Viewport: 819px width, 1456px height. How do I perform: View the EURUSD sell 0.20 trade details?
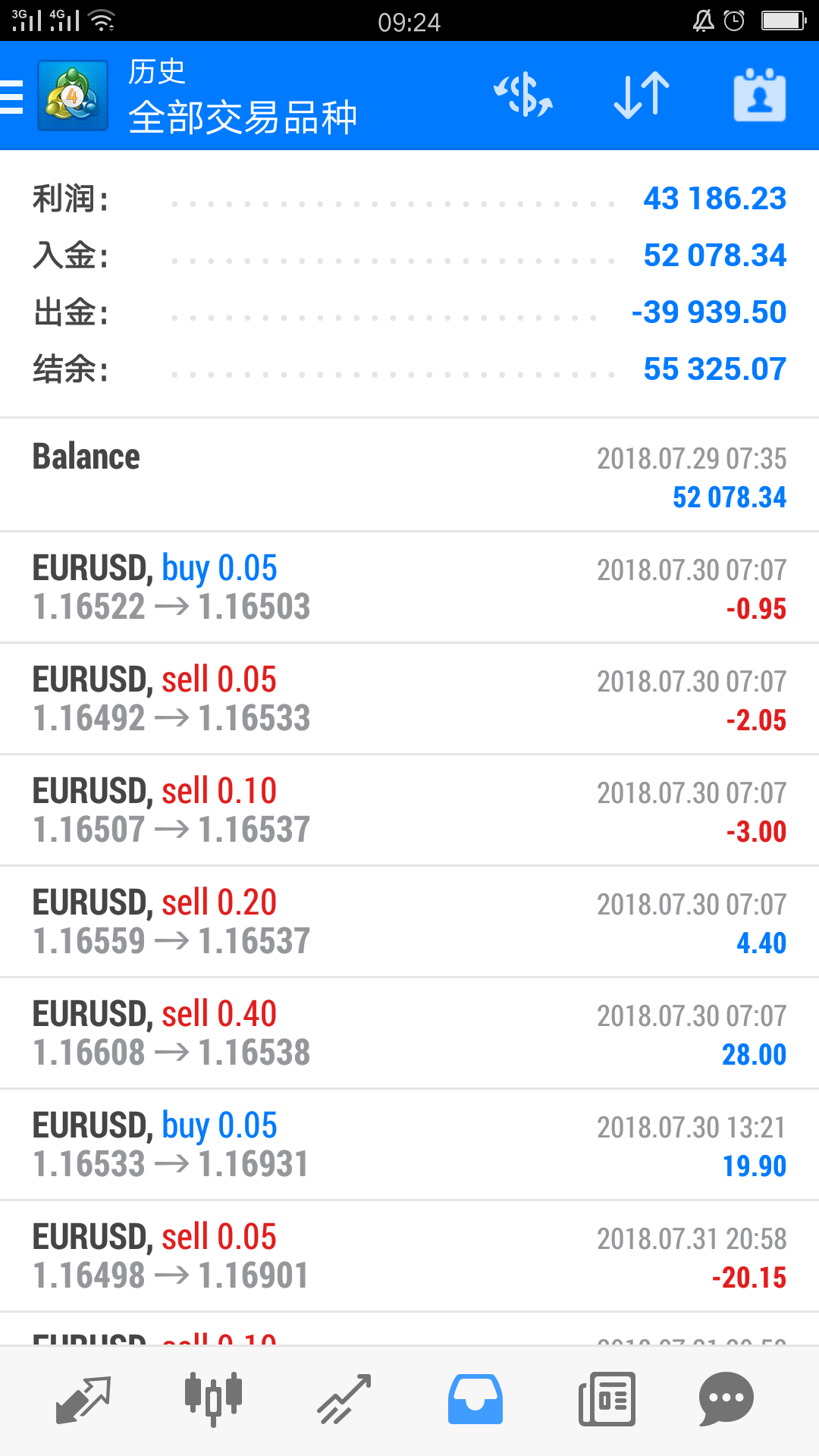coord(409,922)
